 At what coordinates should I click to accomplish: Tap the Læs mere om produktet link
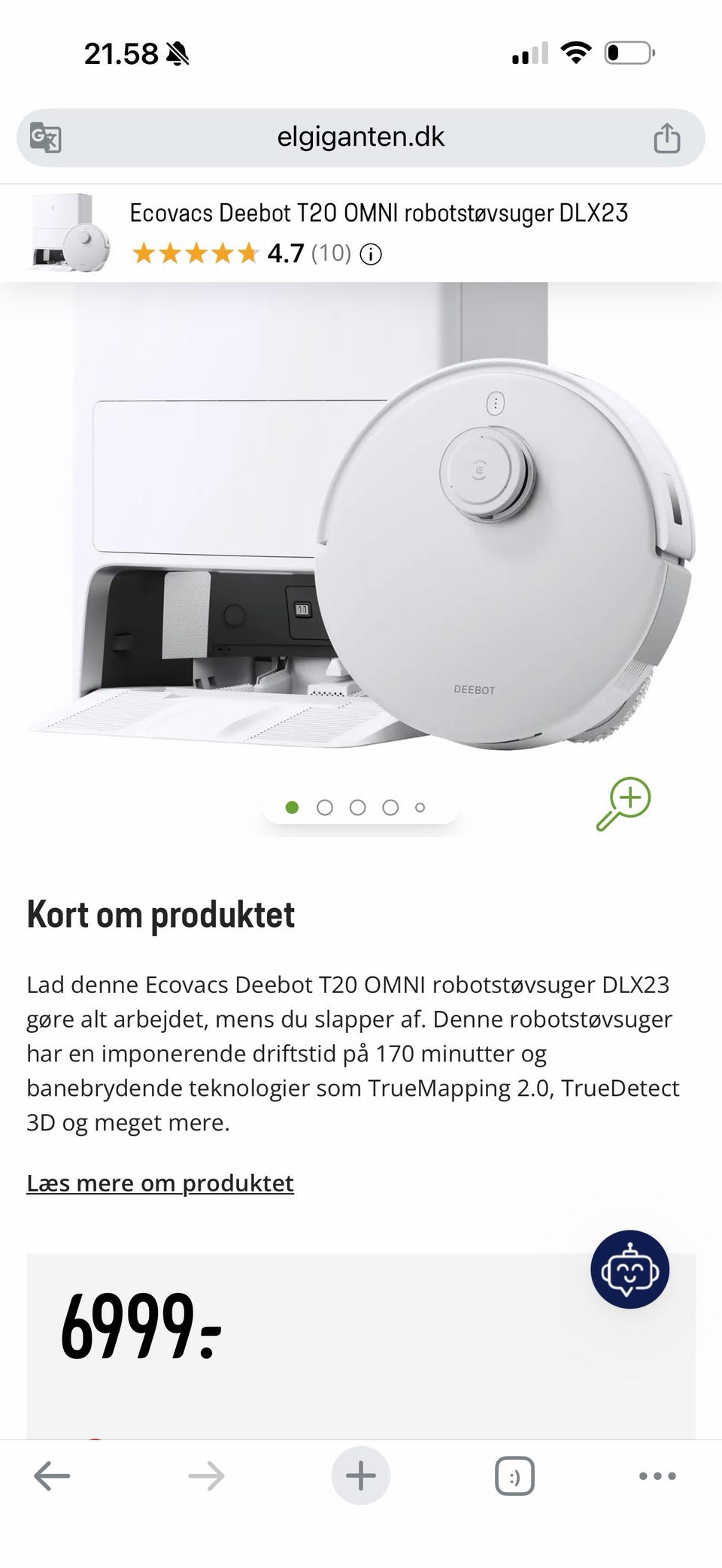(160, 1182)
